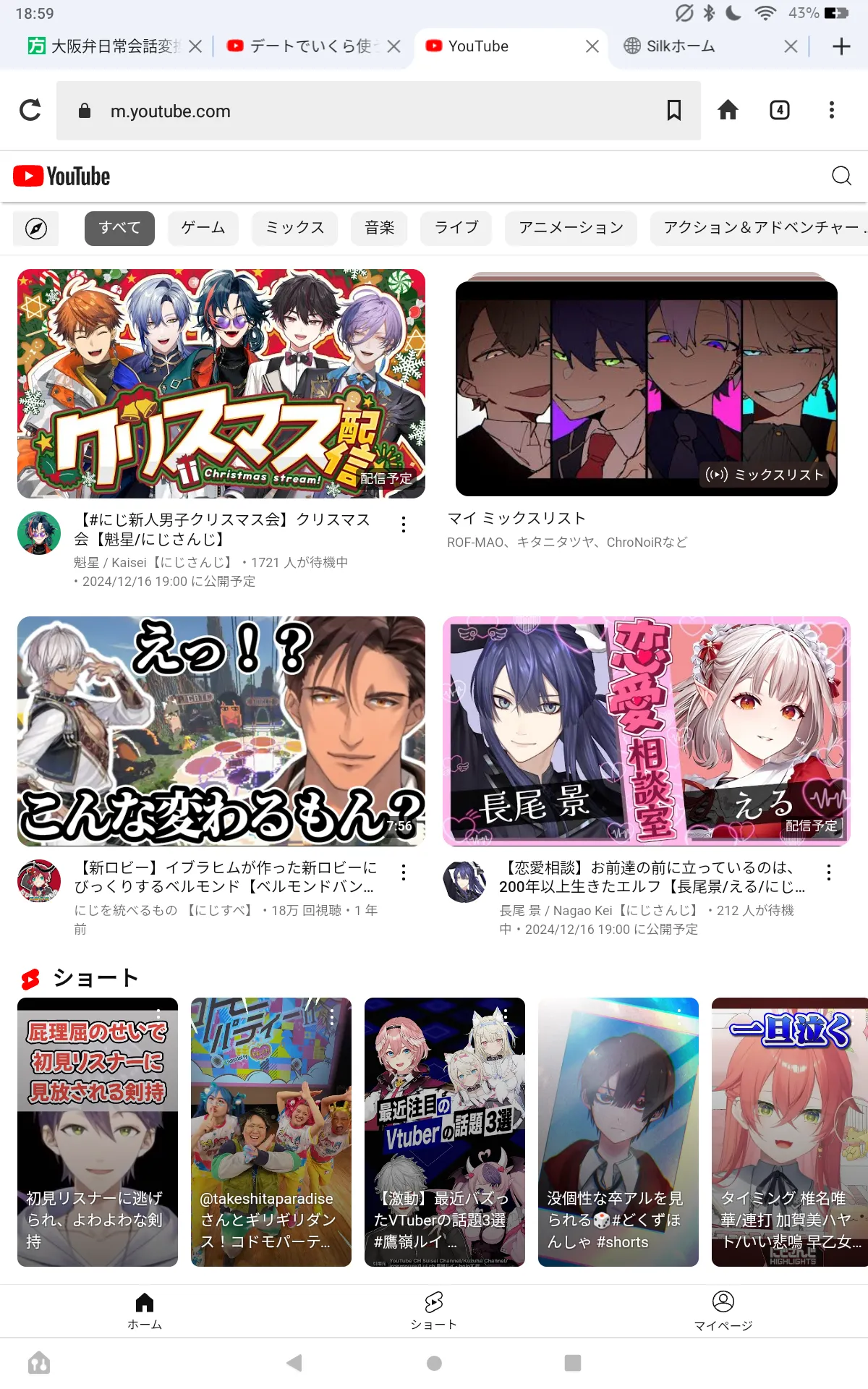Open the explore compass chip

[x=36, y=229]
